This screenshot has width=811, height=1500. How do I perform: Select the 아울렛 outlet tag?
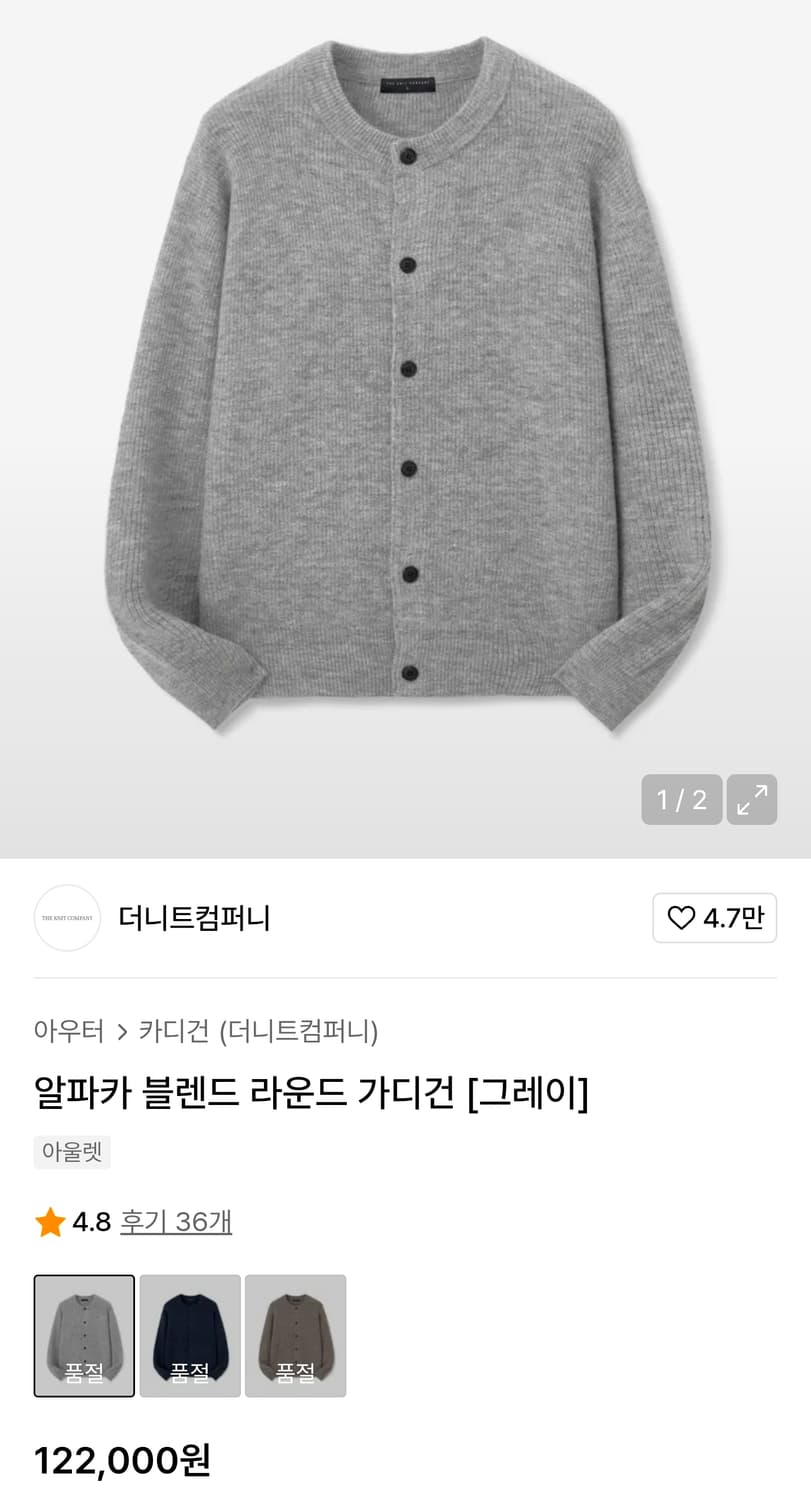click(71, 1151)
